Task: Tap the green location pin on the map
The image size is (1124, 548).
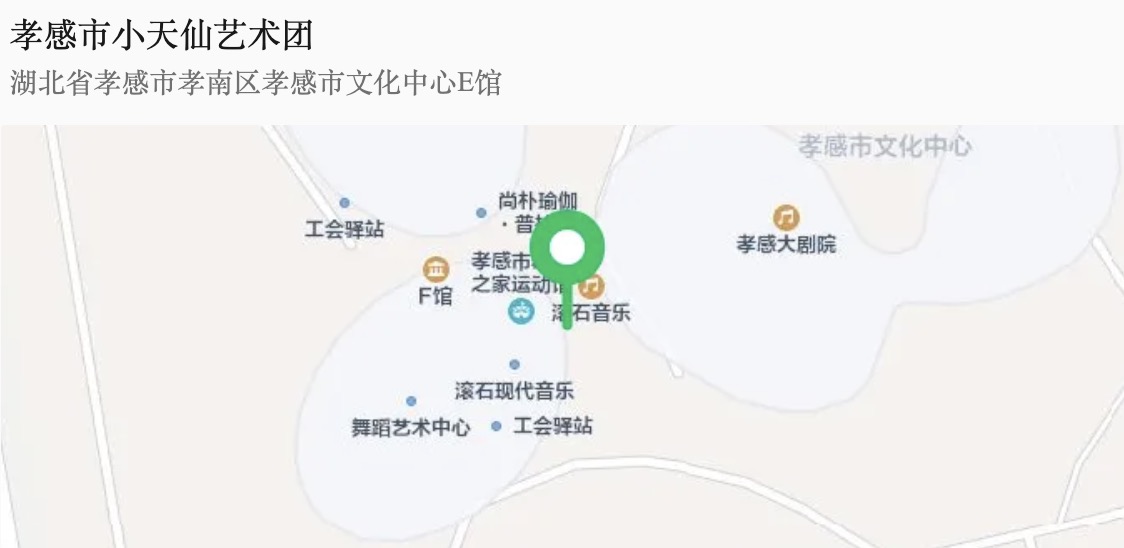Action: (x=567, y=250)
